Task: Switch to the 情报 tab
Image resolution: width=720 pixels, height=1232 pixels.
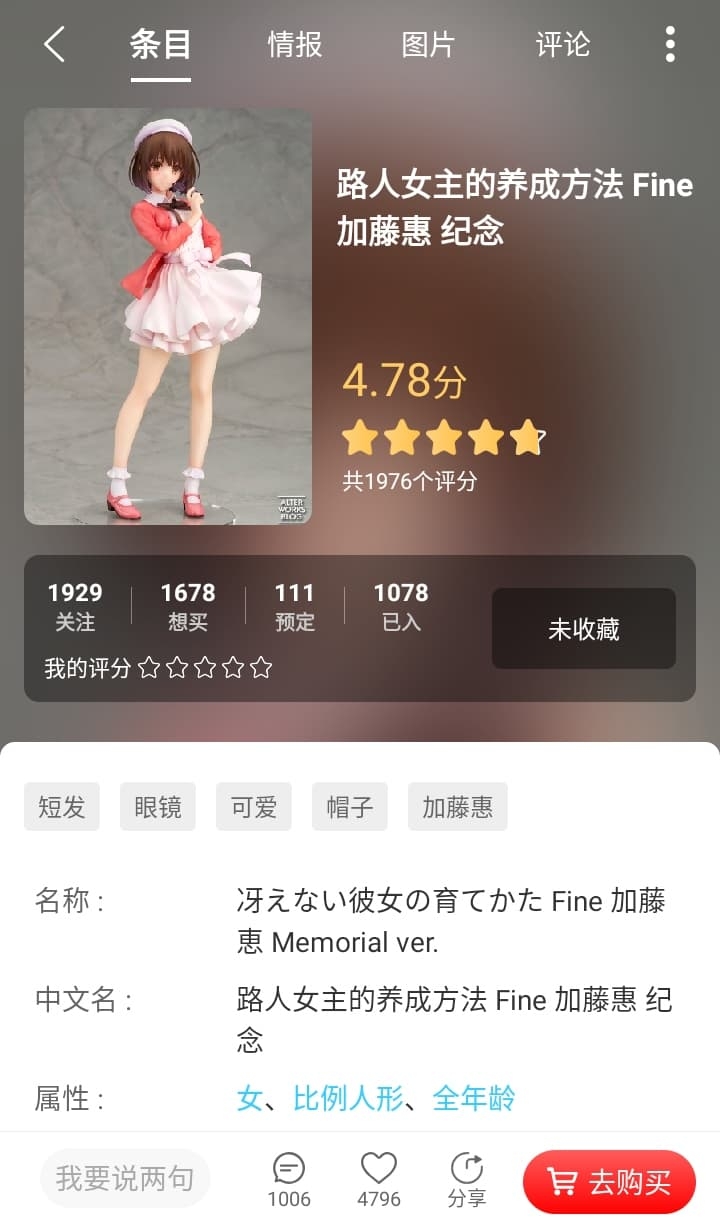Action: [x=292, y=44]
